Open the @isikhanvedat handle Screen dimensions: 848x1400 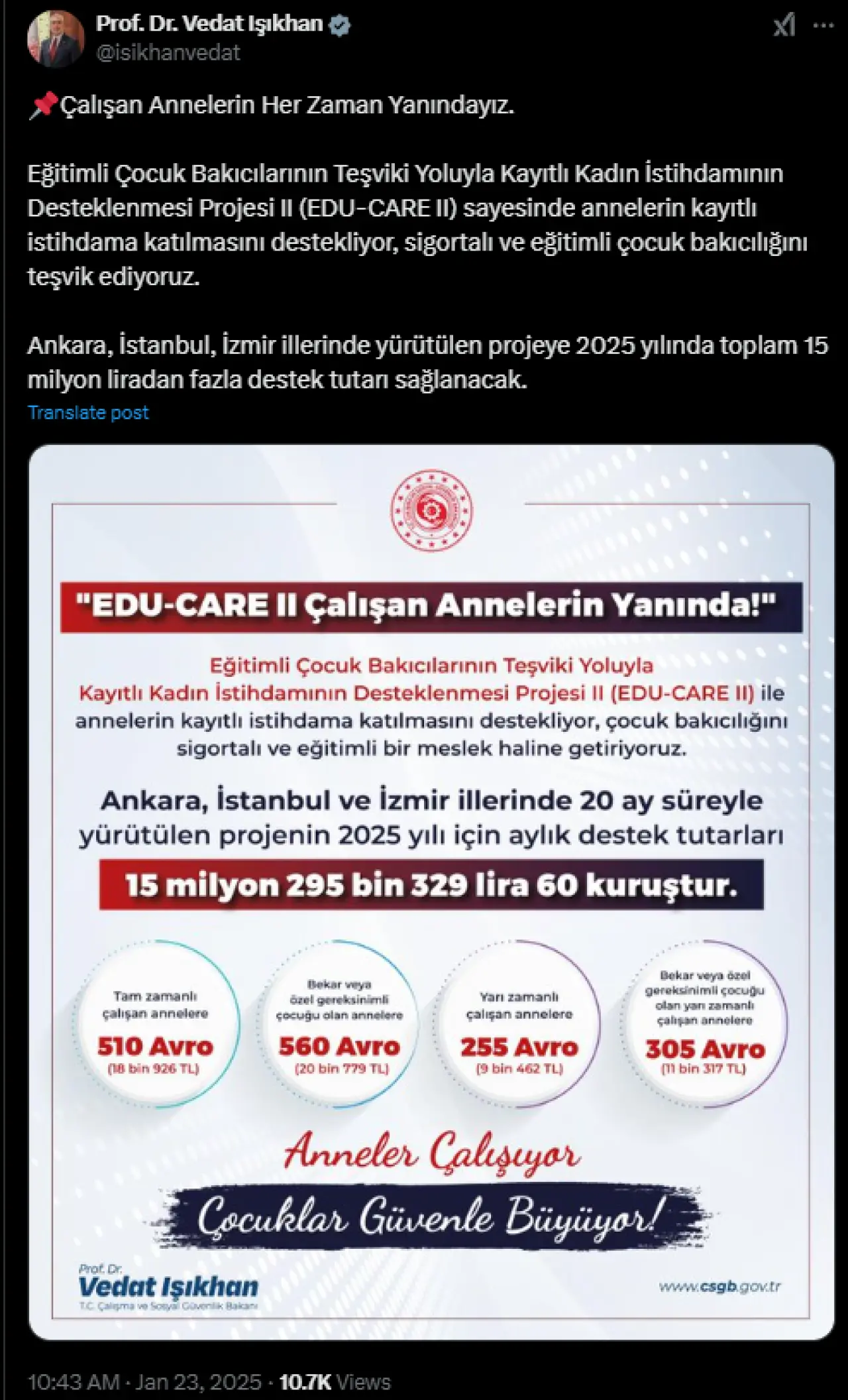pos(168,53)
